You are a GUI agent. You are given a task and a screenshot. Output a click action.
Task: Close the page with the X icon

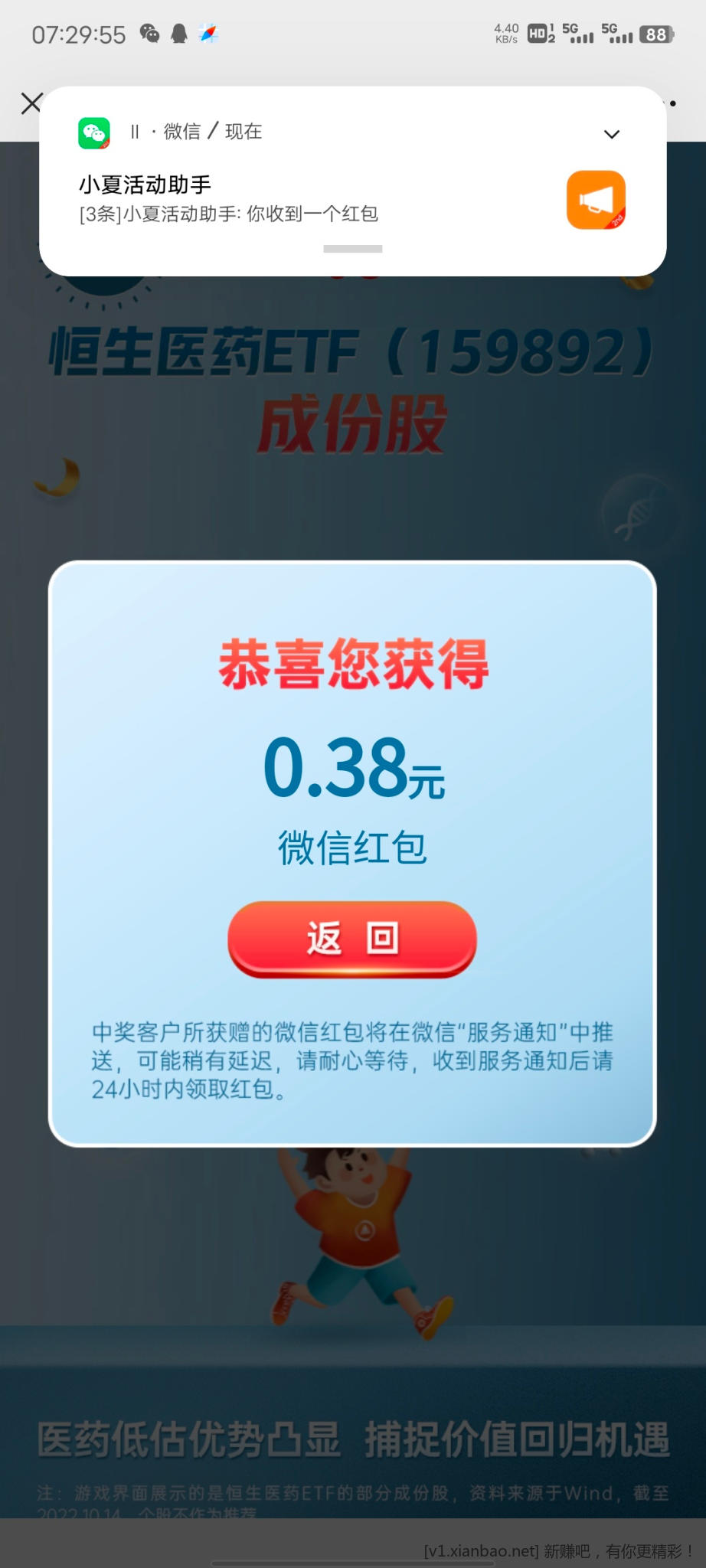click(x=31, y=103)
